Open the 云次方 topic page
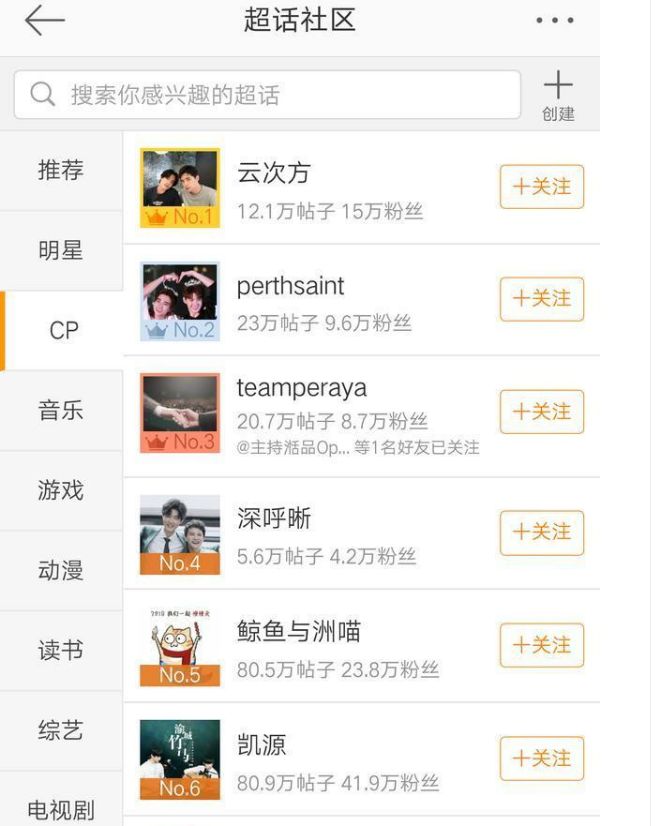 [274, 173]
